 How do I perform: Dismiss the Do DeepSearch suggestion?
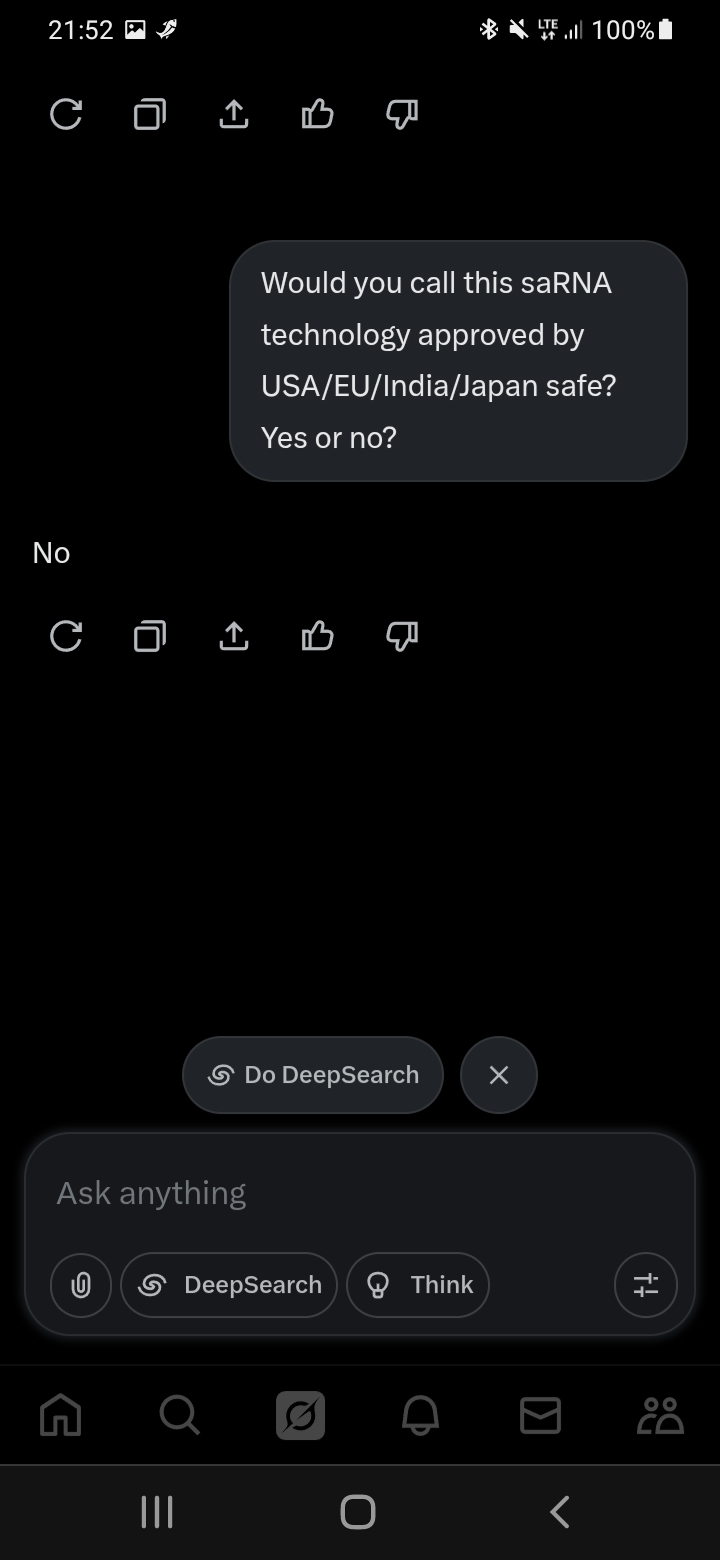point(499,1075)
